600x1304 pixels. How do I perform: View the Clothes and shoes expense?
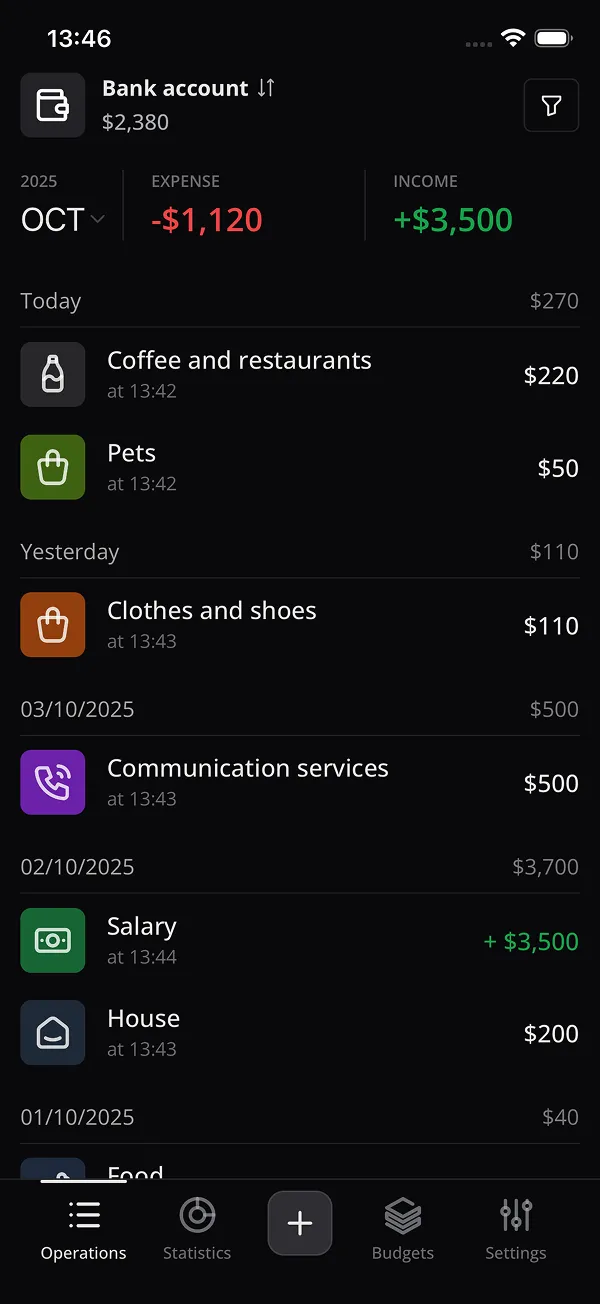300,625
